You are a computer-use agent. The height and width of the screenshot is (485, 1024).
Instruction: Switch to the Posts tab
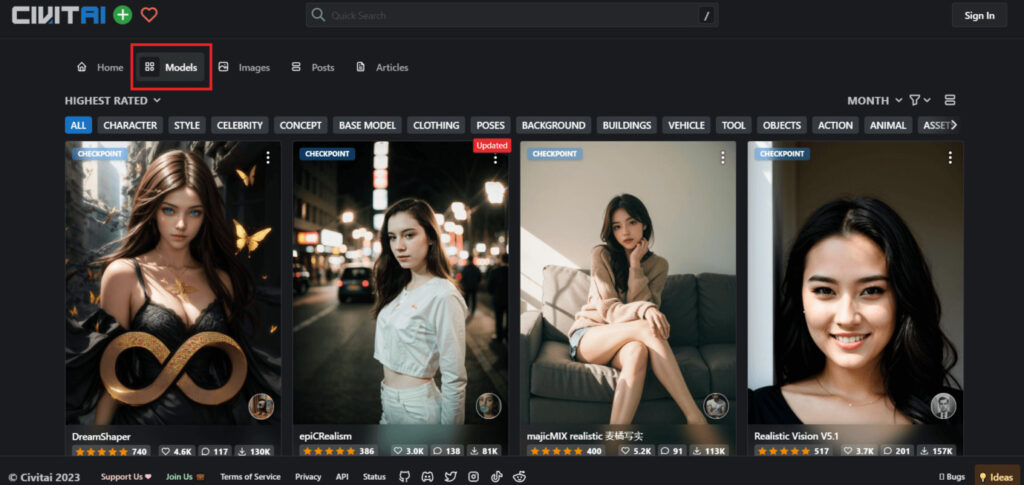click(x=312, y=67)
